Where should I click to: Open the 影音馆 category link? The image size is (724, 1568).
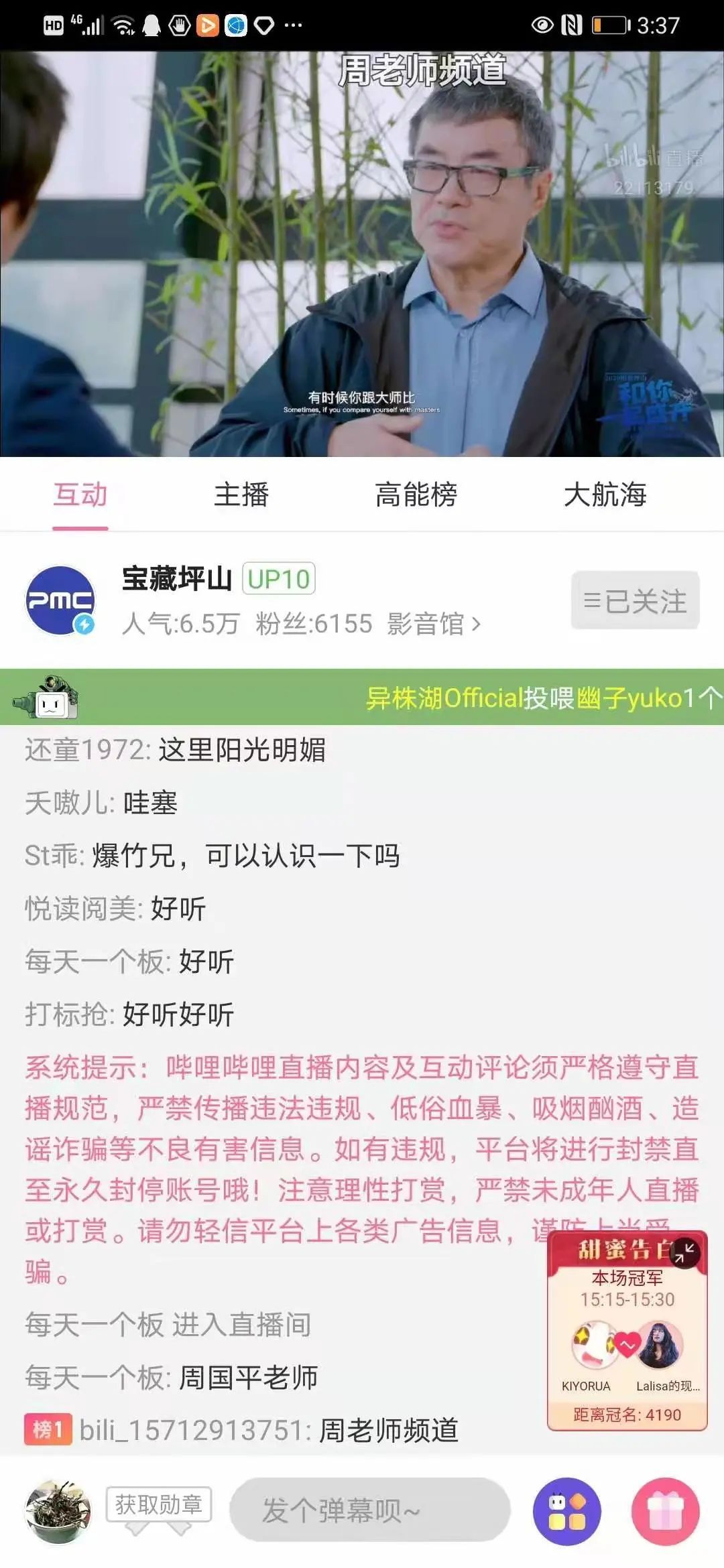coord(433,624)
